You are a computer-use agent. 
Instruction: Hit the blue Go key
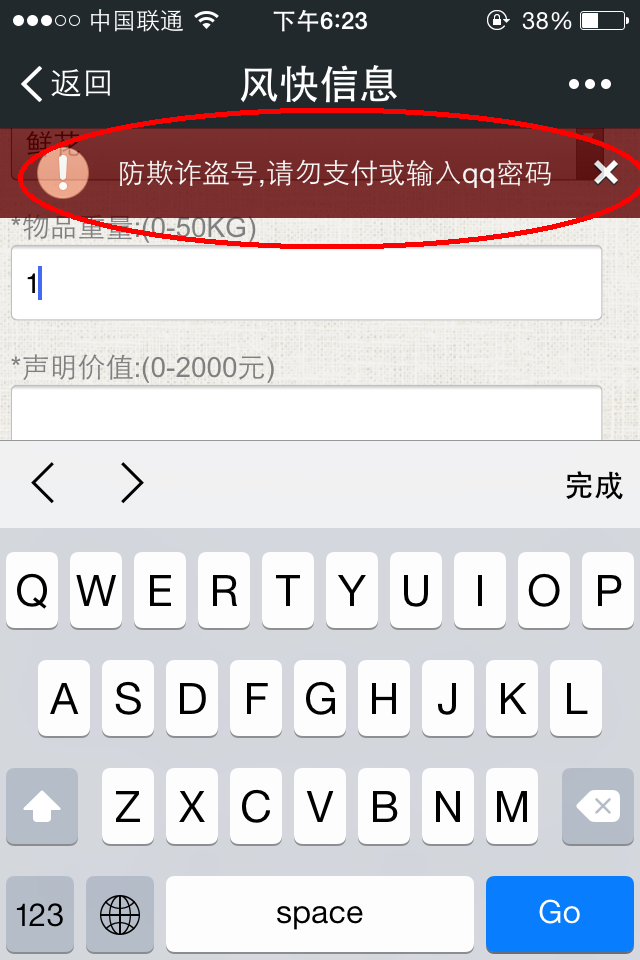click(x=559, y=914)
